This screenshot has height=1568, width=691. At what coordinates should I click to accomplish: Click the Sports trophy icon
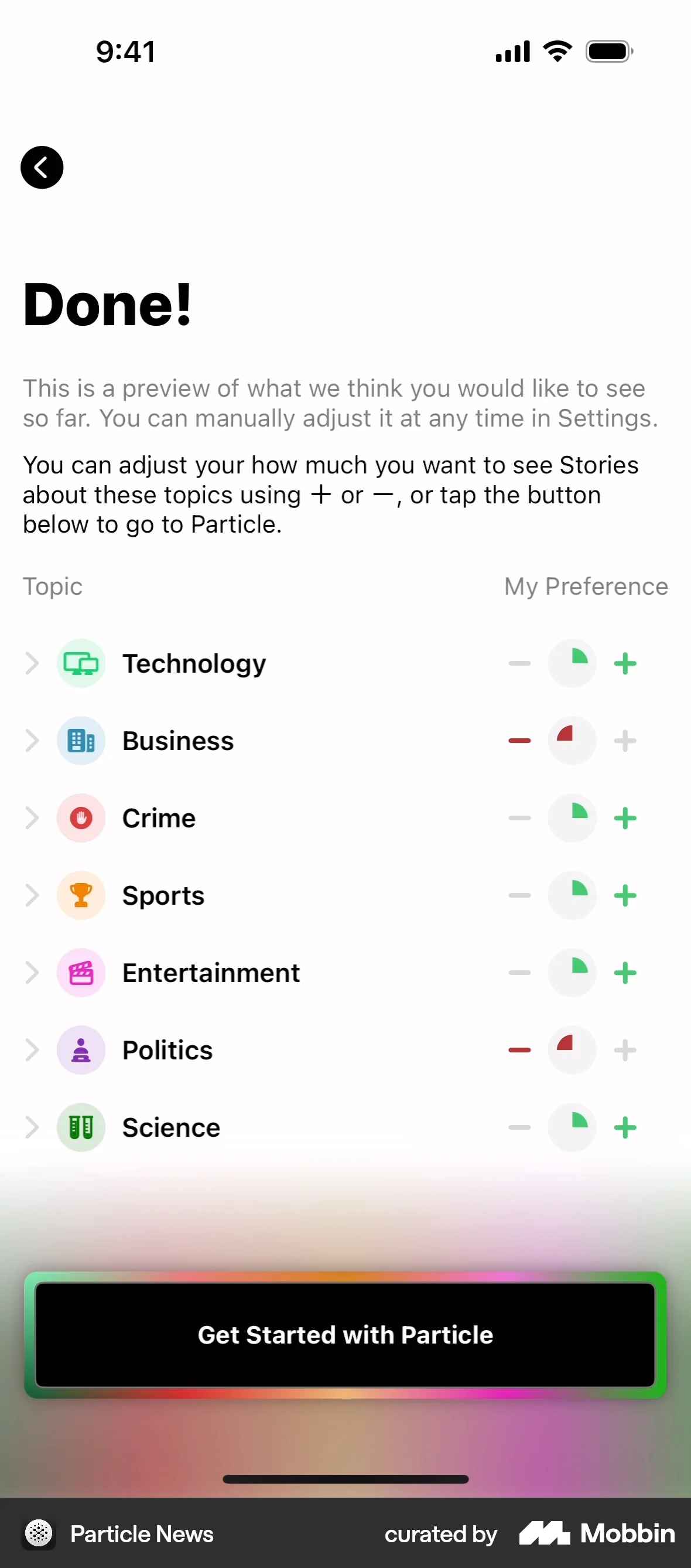[81, 895]
